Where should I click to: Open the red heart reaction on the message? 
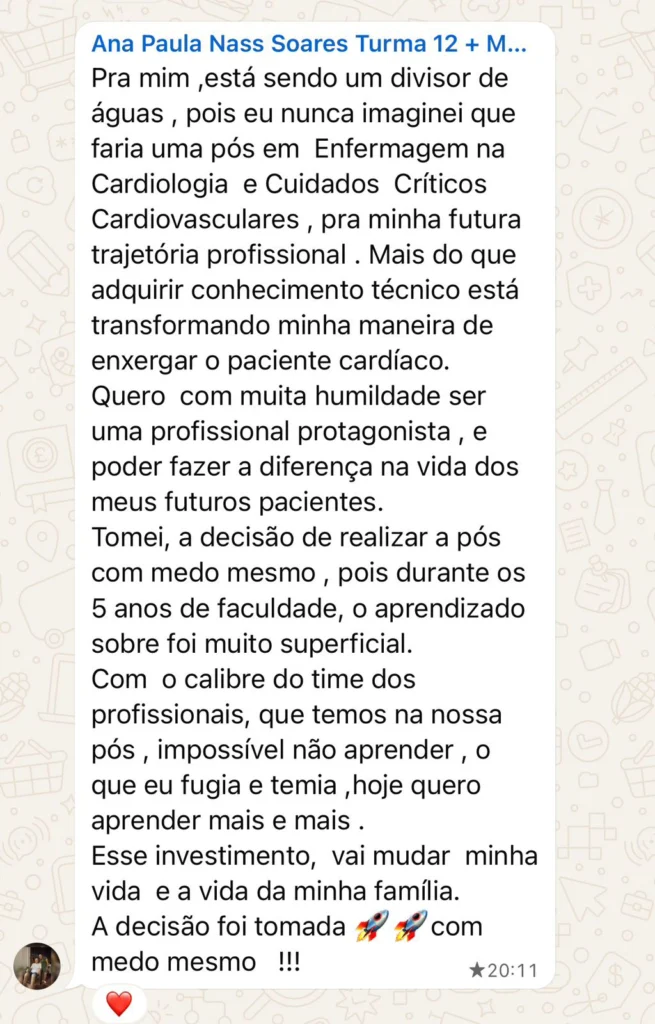(x=119, y=1003)
